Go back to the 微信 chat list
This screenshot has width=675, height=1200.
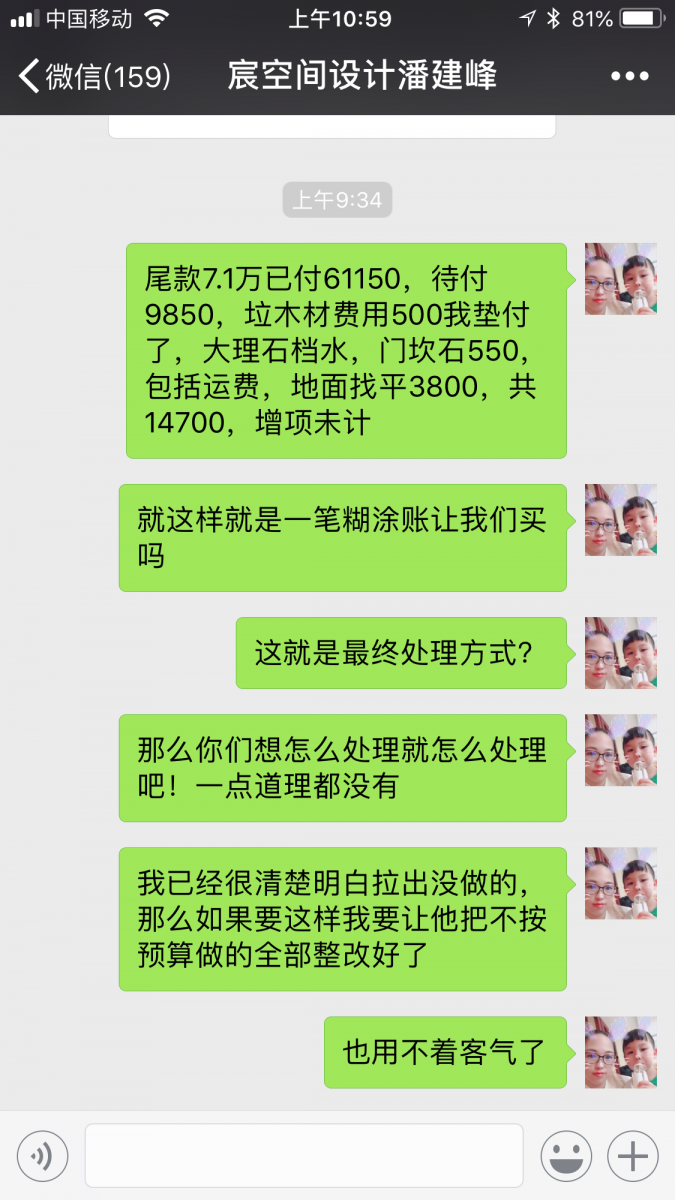tap(93, 76)
